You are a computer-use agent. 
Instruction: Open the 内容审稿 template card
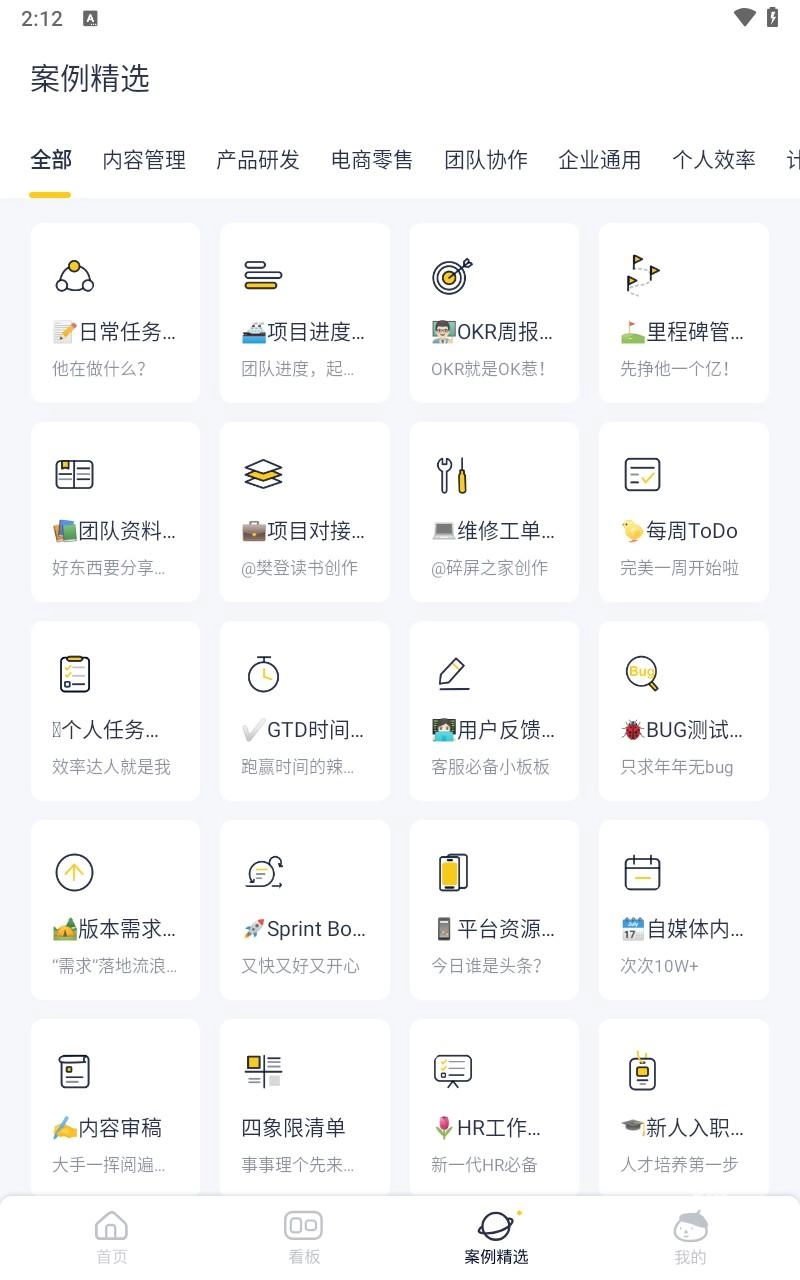(x=115, y=1108)
